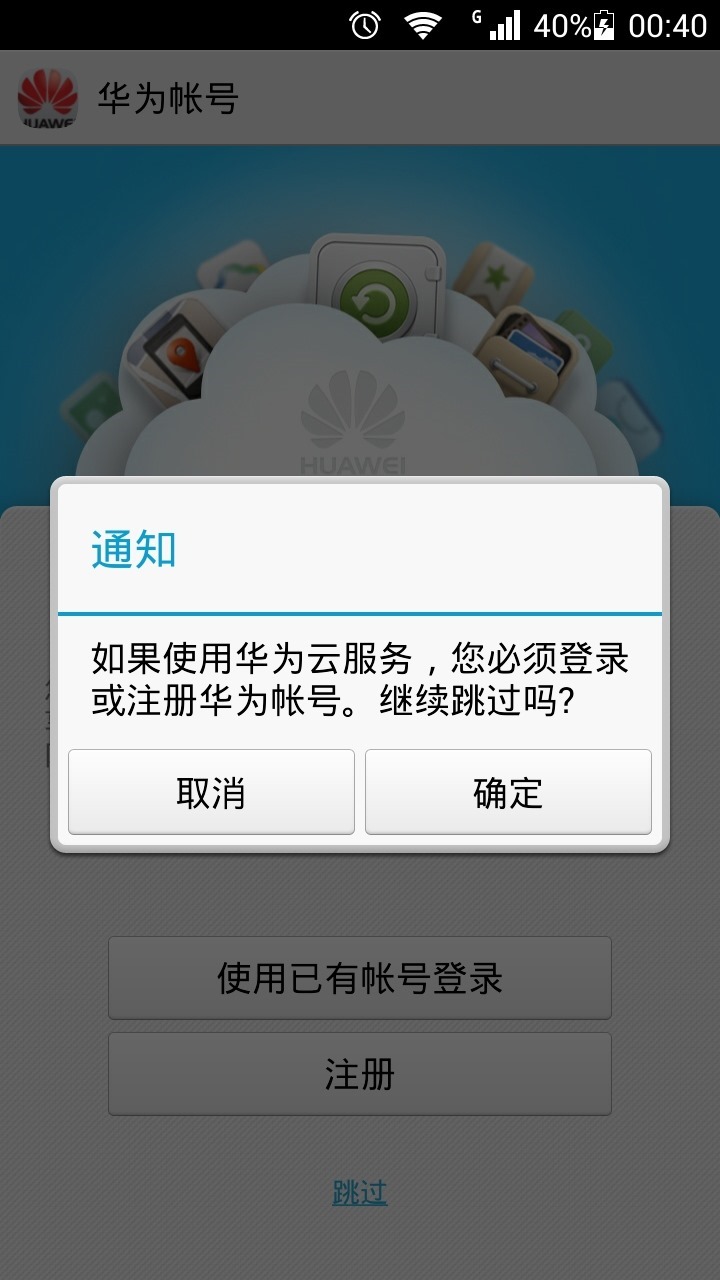This screenshot has height=1280, width=720.
Task: Tap 取消 to cancel skipping
Action: tap(211, 792)
